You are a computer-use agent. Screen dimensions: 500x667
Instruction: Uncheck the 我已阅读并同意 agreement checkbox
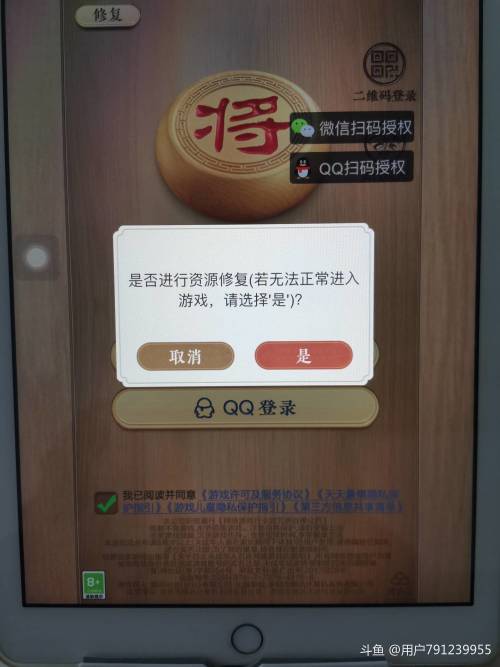(x=106, y=503)
